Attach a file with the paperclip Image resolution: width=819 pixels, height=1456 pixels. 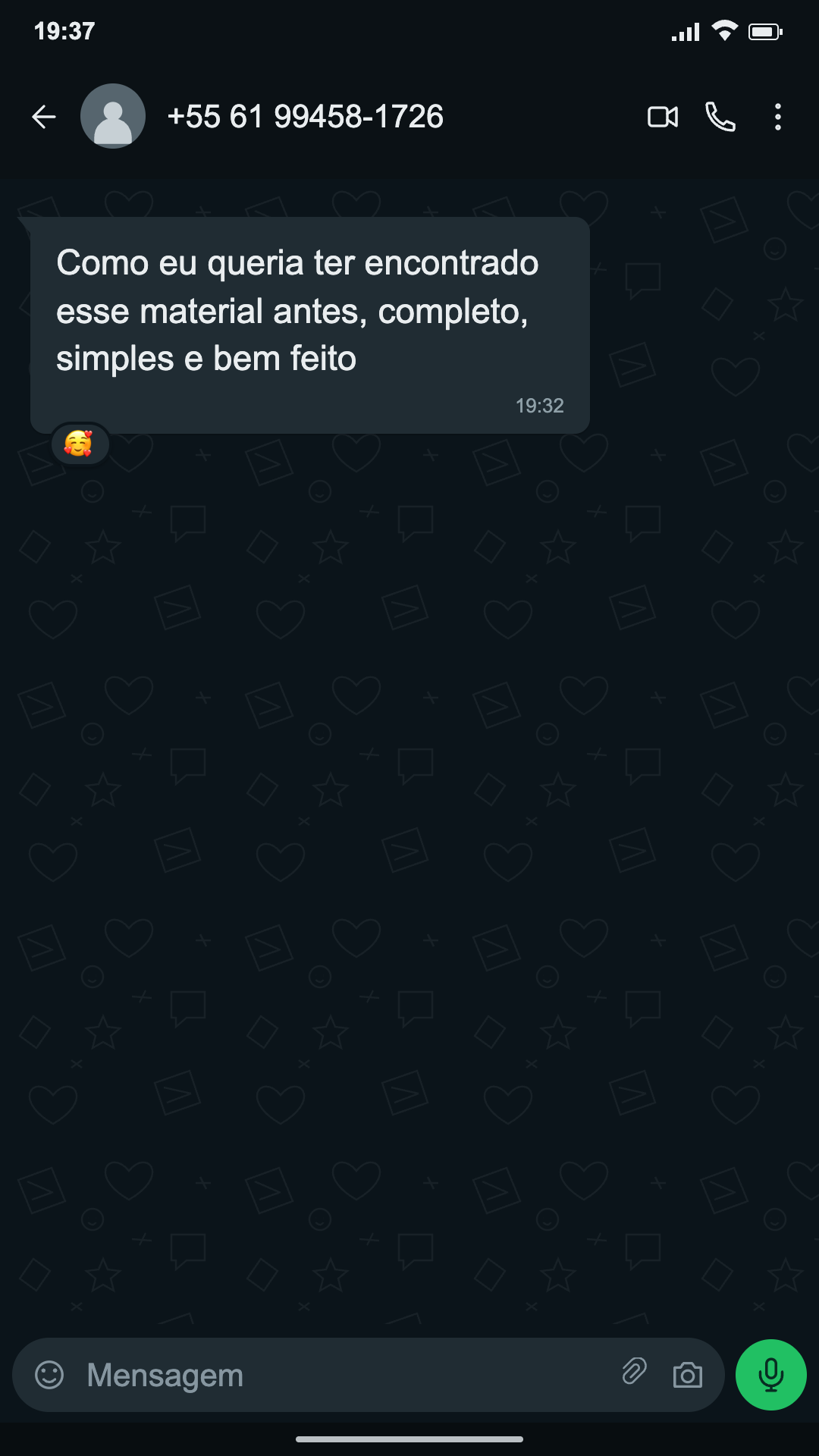(x=634, y=1372)
